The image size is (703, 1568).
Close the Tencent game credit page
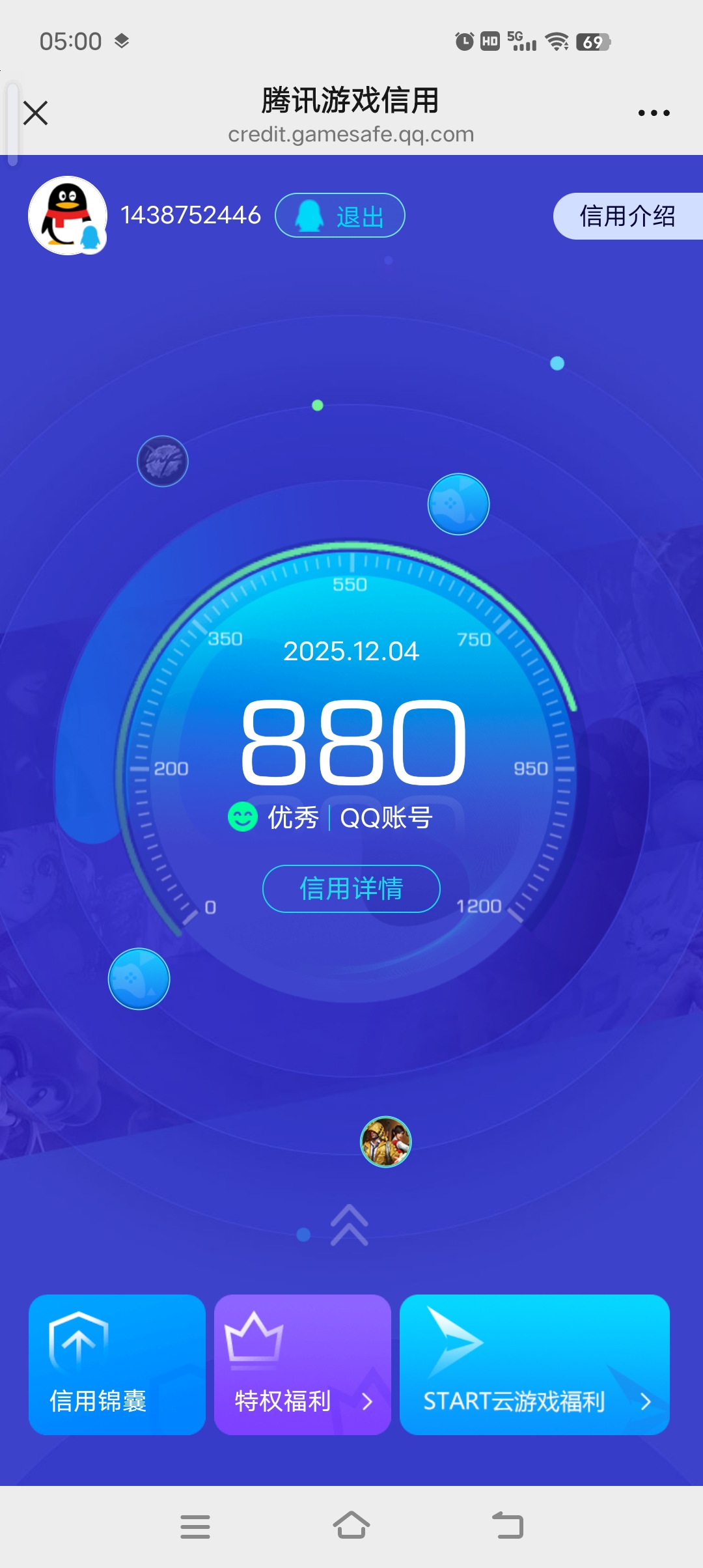coord(36,113)
